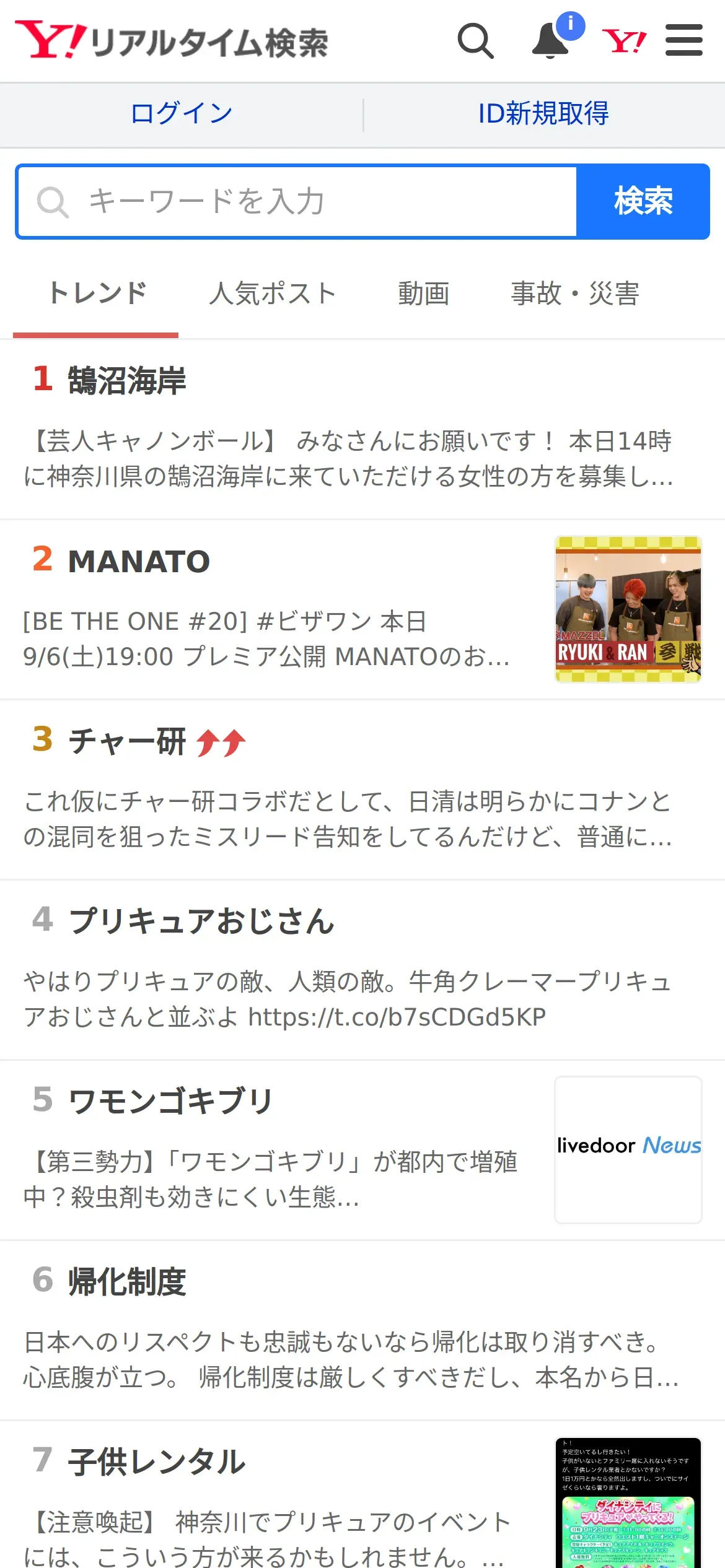Open trend 4 プリキュアおじさん
Image resolution: width=725 pixels, height=1568 pixels.
click(x=202, y=921)
